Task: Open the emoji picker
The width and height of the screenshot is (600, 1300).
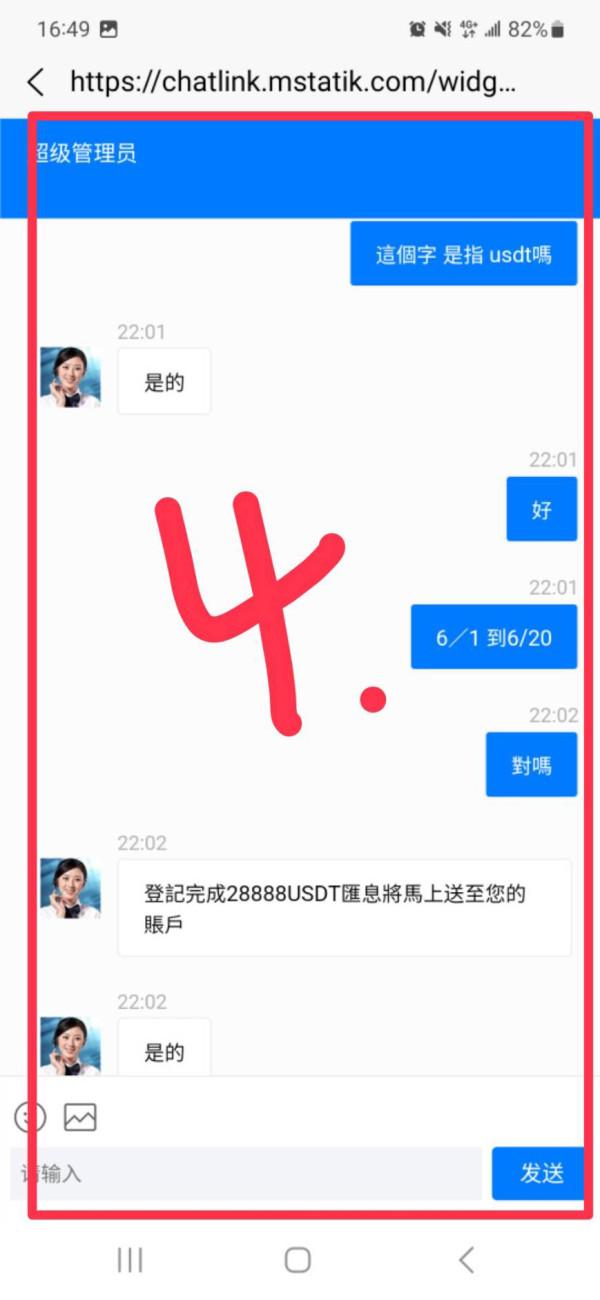Action: click(29, 1116)
